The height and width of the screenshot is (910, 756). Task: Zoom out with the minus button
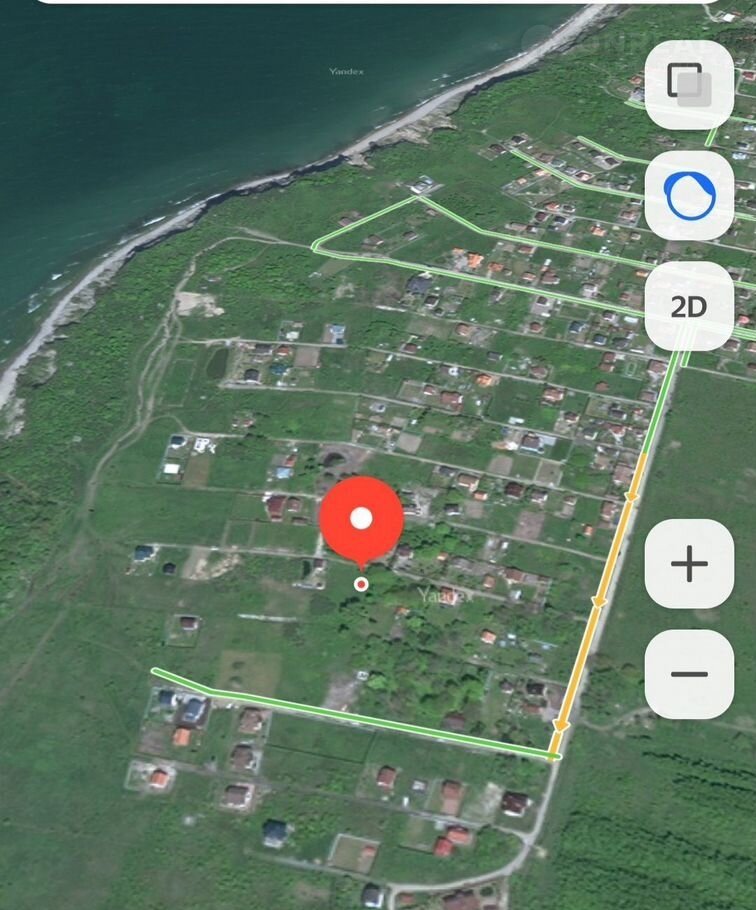coord(689,674)
